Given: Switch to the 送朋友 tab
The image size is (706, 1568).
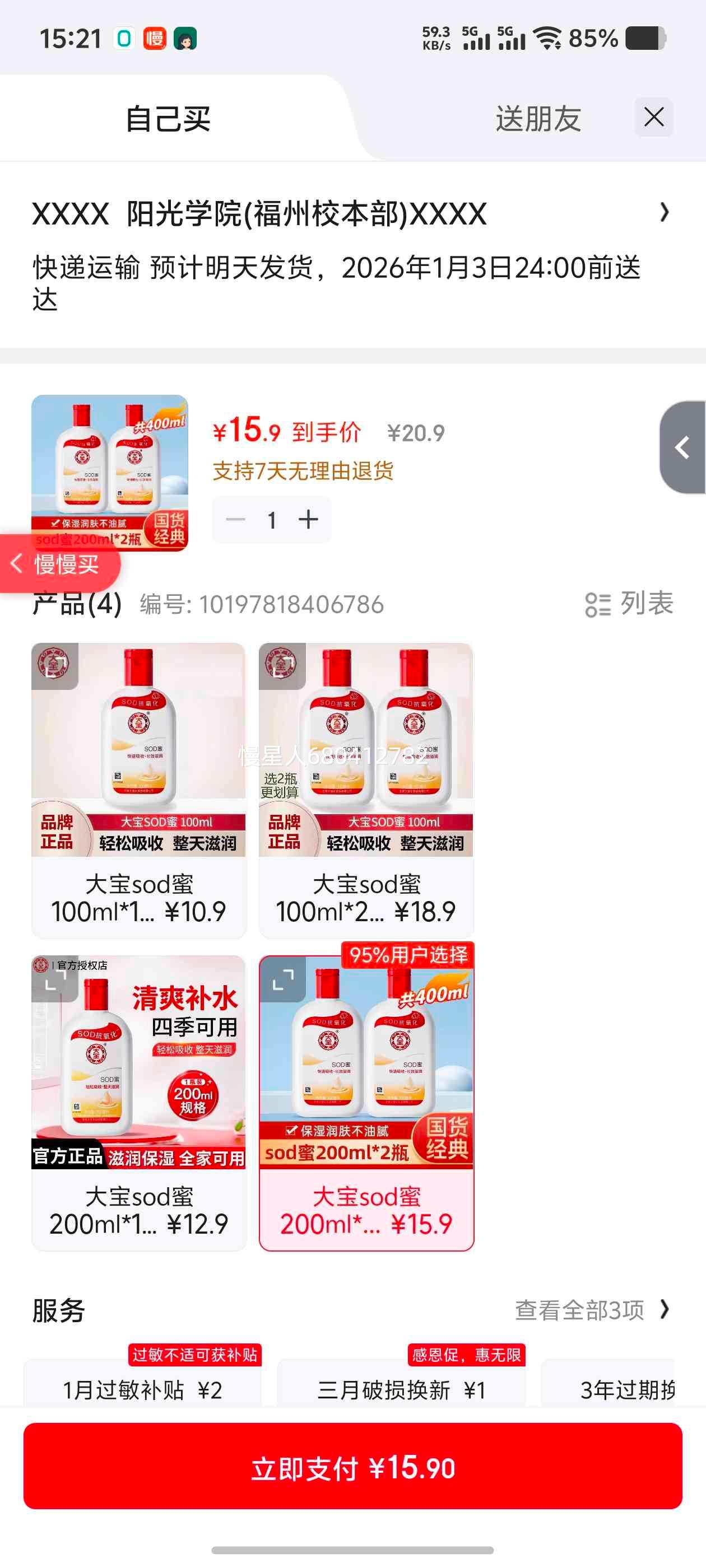Looking at the screenshot, I should coord(538,119).
